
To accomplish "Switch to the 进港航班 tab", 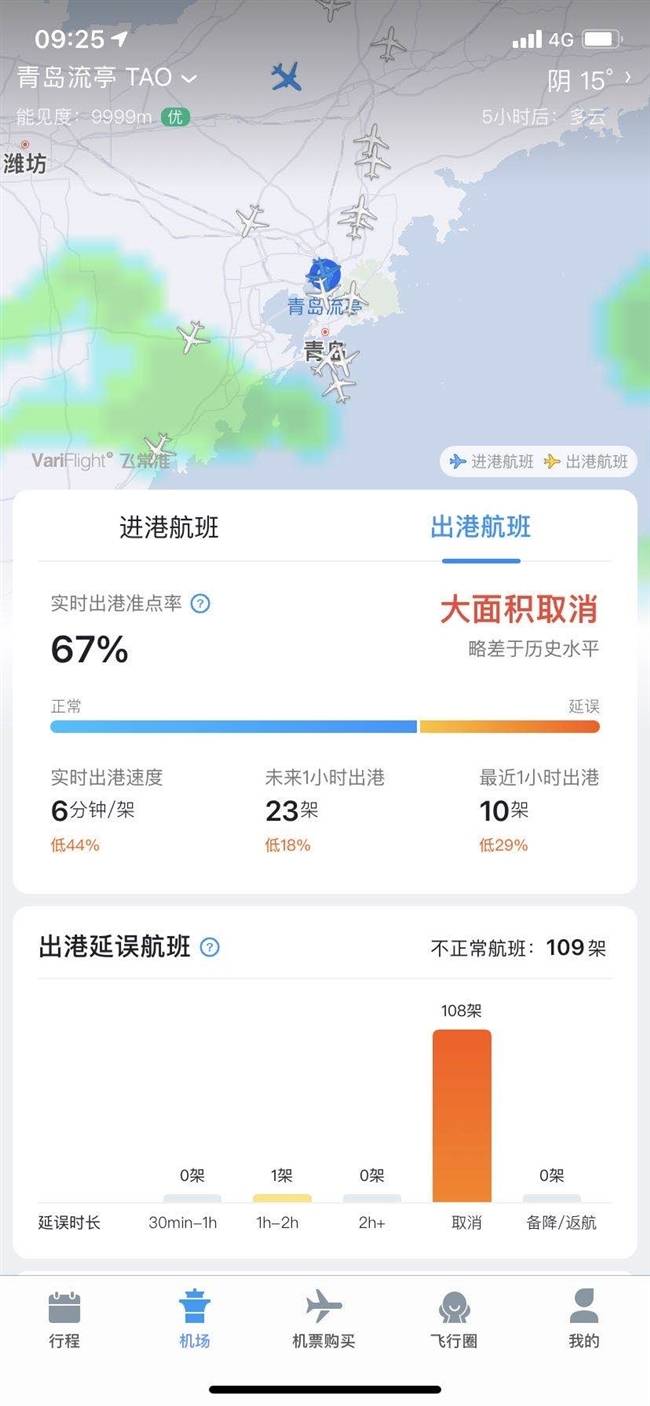I will click(x=169, y=527).
